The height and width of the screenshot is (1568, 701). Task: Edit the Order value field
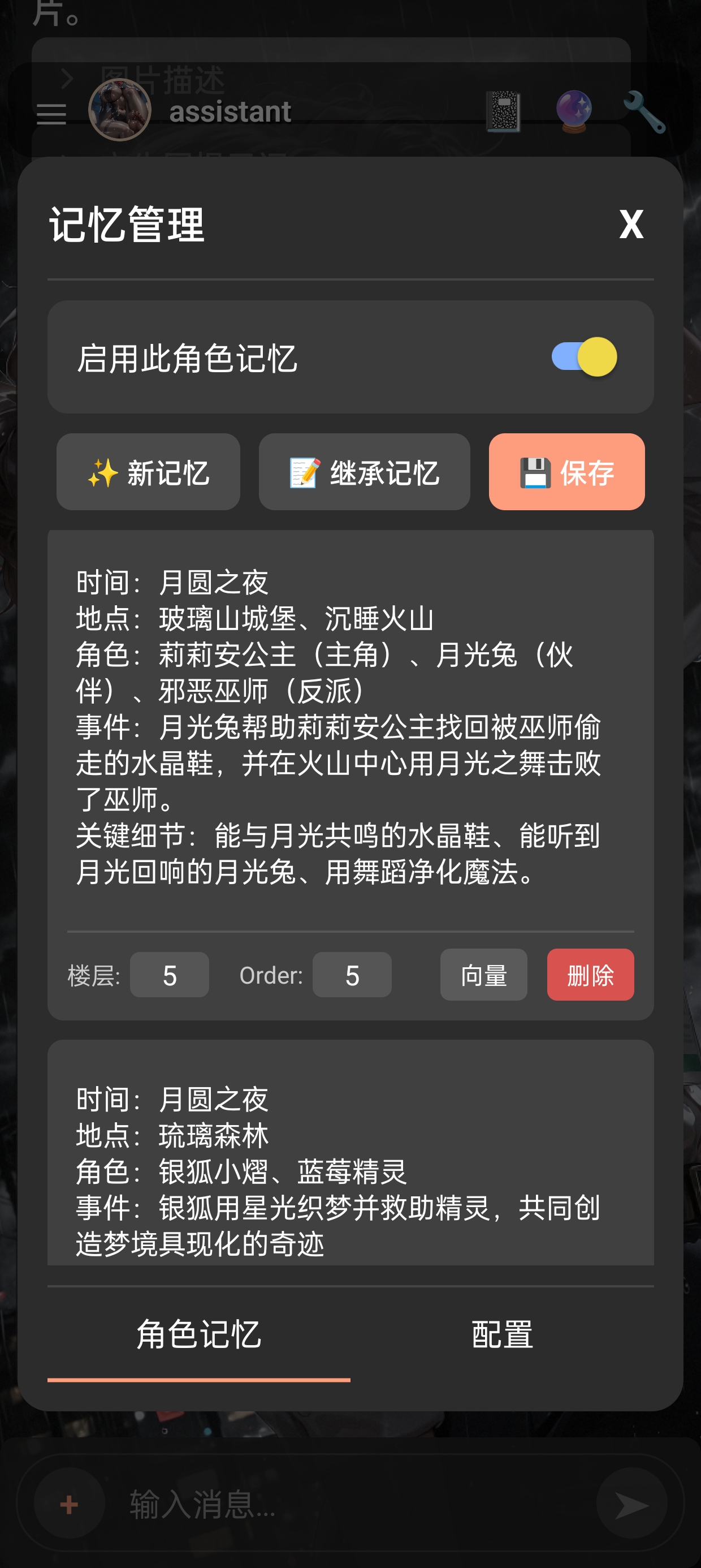pos(352,975)
